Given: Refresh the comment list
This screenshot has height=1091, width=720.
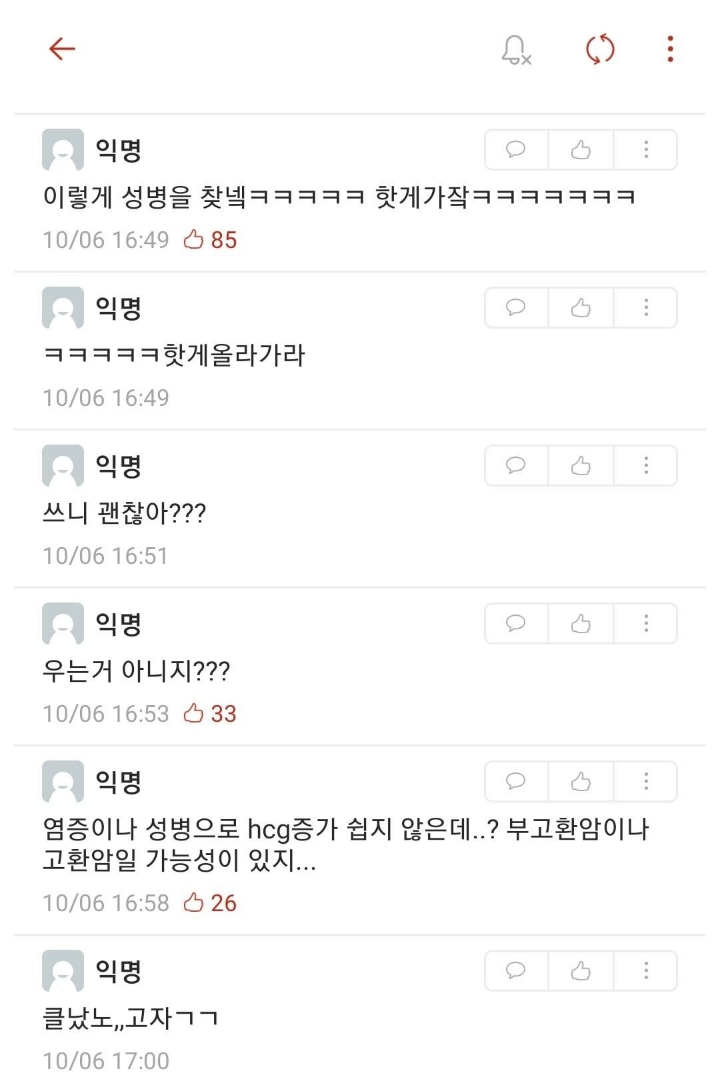Looking at the screenshot, I should click(x=597, y=49).
